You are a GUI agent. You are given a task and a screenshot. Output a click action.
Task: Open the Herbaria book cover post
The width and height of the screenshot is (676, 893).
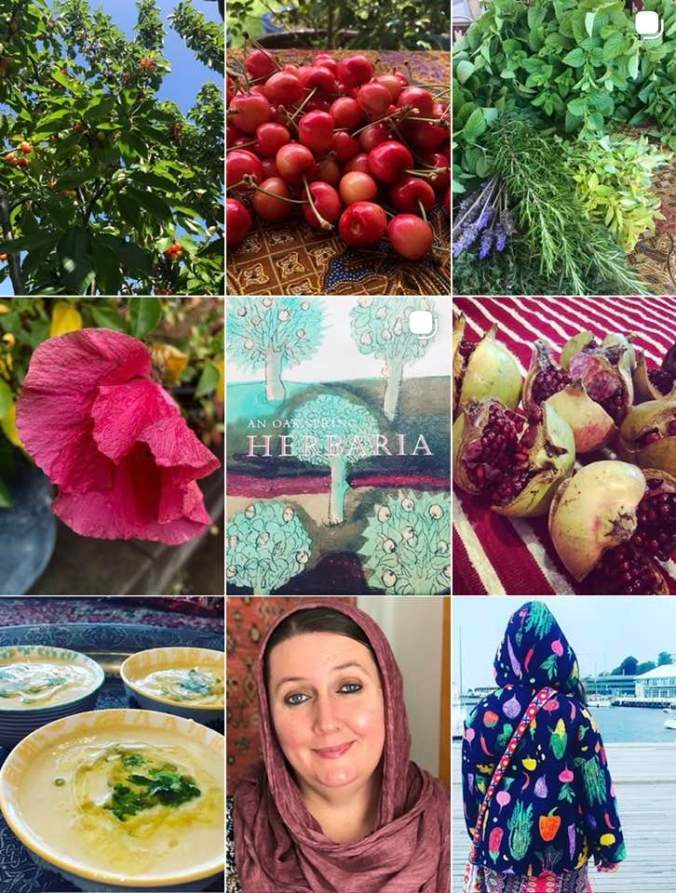coord(338,445)
